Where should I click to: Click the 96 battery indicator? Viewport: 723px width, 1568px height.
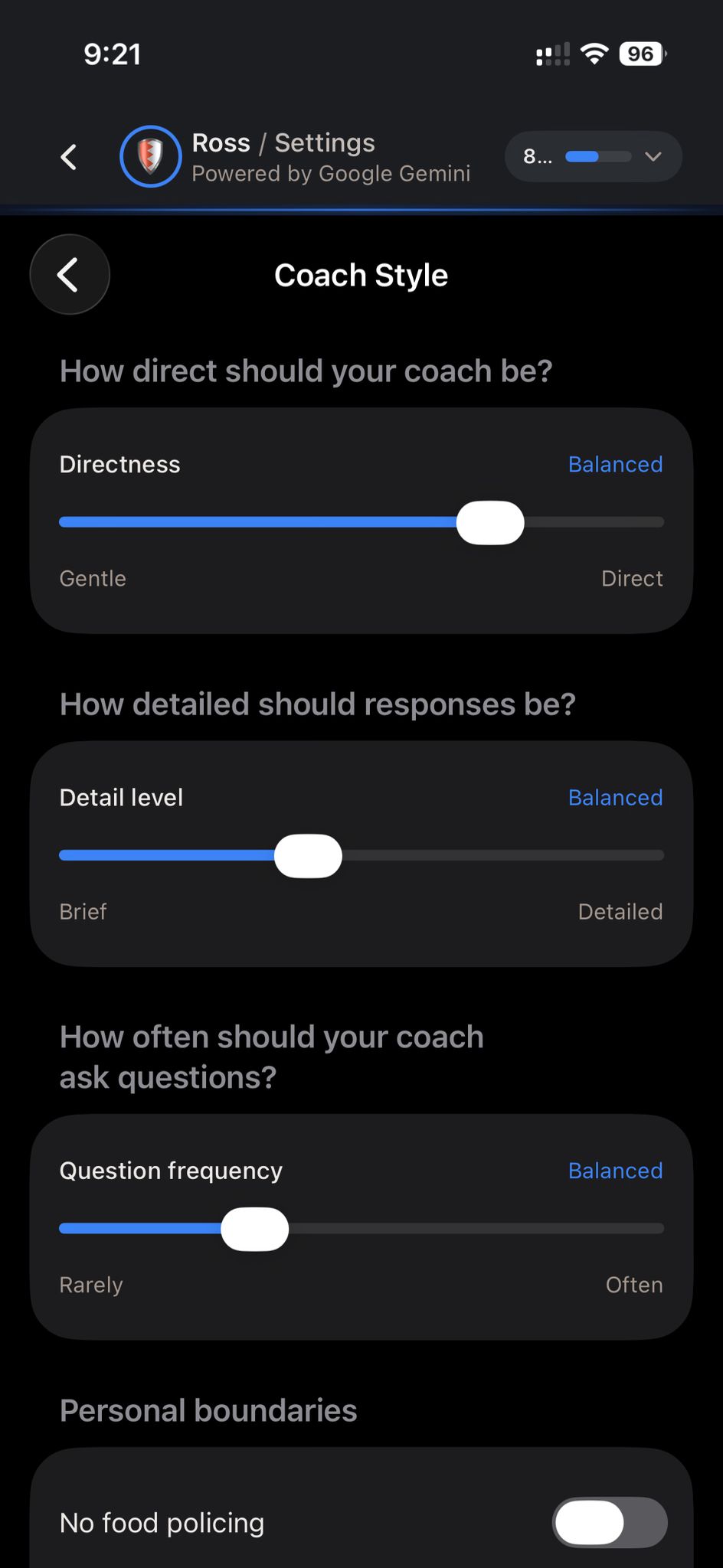pyautogui.click(x=641, y=53)
